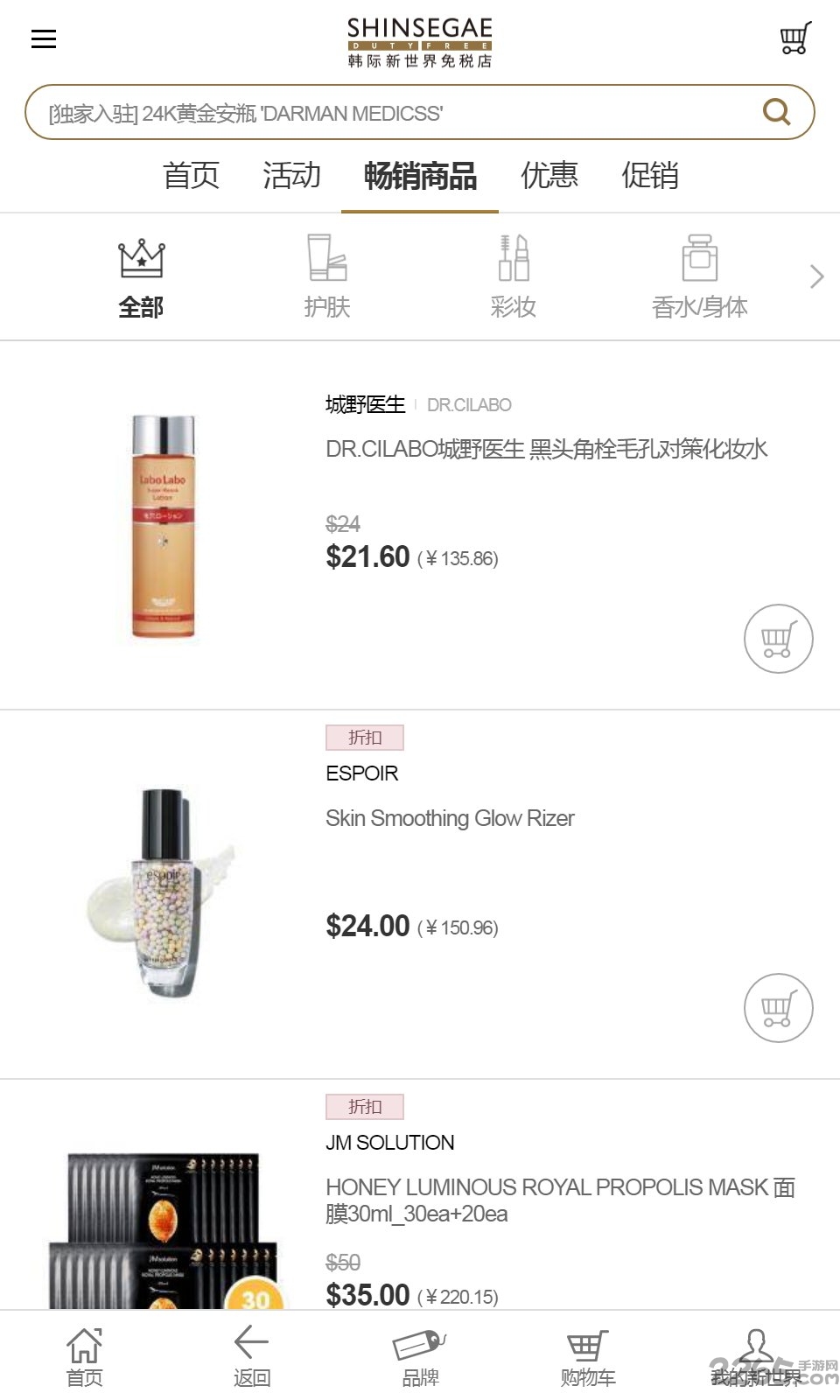Screen dimensions: 840x1400
Task: Switch to the 畅销商品 tab
Action: (x=420, y=178)
